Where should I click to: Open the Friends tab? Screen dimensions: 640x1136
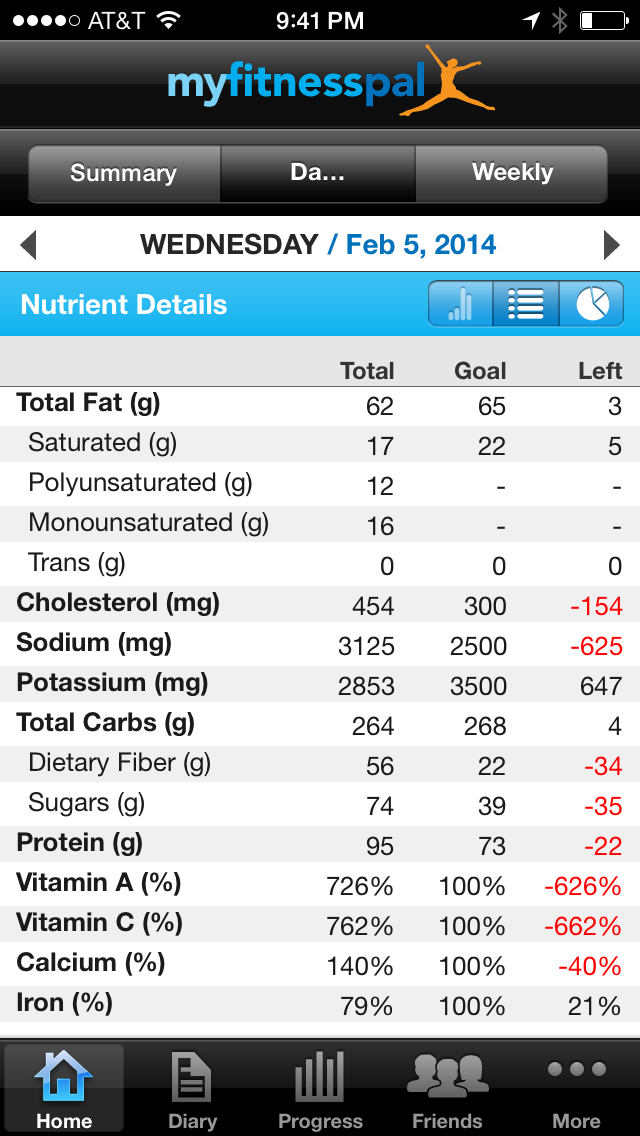[x=447, y=1088]
